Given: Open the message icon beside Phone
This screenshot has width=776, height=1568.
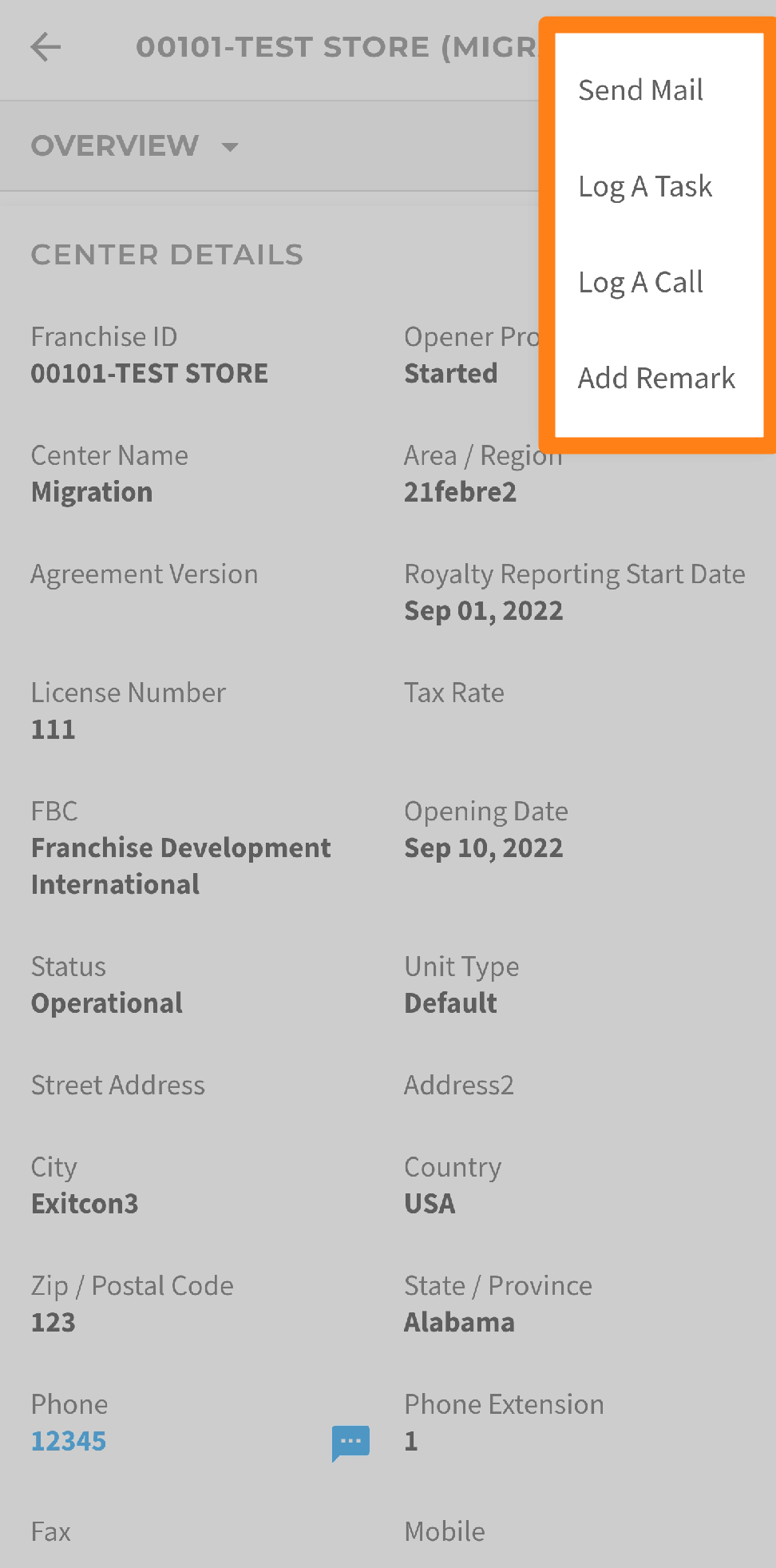Looking at the screenshot, I should coord(350,1443).
